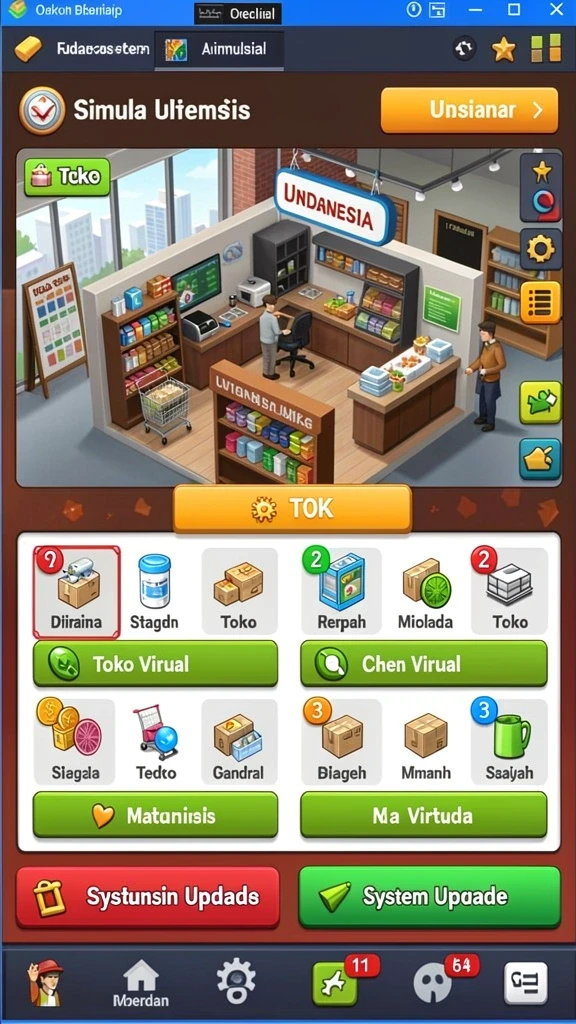Select the Tedto cart item
This screenshot has height=1024, width=576.
[x=156, y=743]
